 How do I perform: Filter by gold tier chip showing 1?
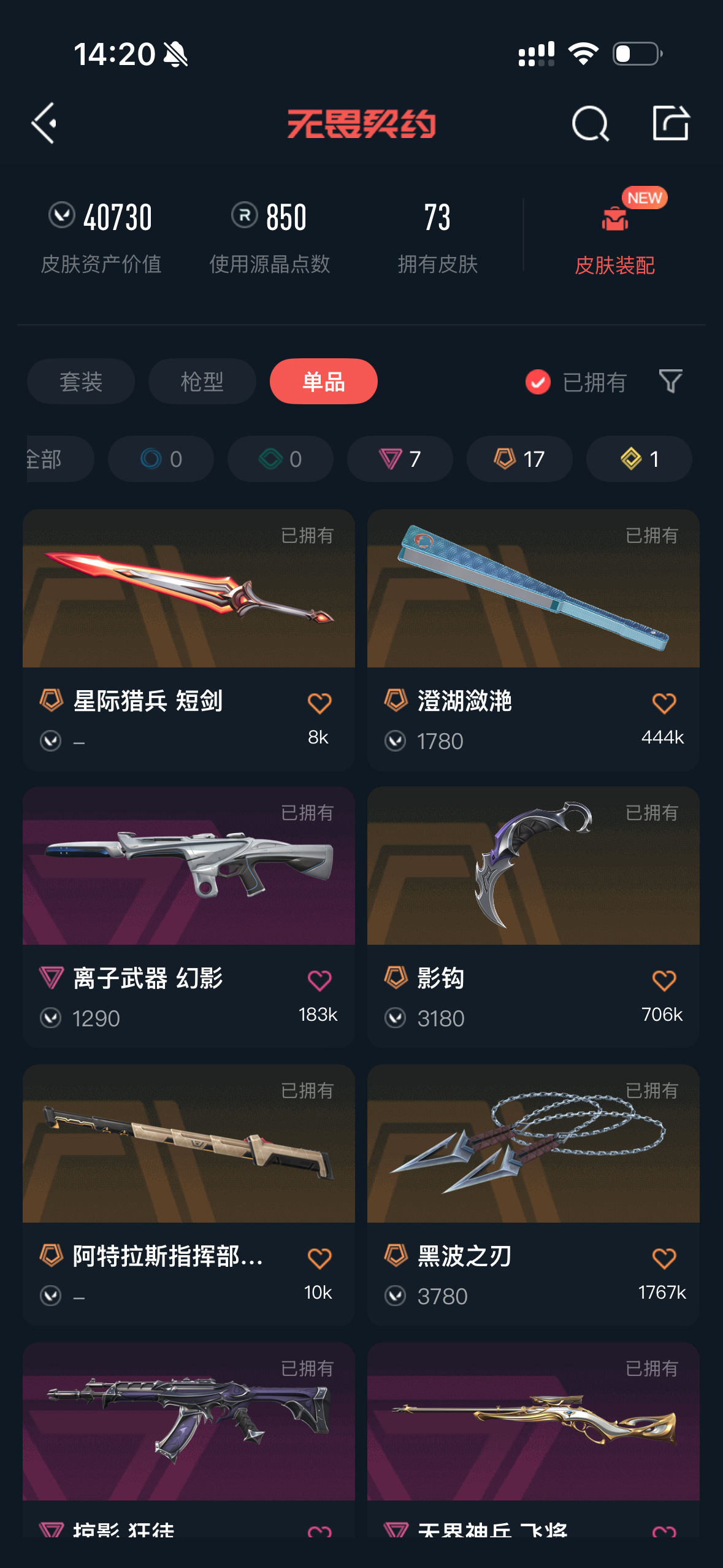(639, 459)
